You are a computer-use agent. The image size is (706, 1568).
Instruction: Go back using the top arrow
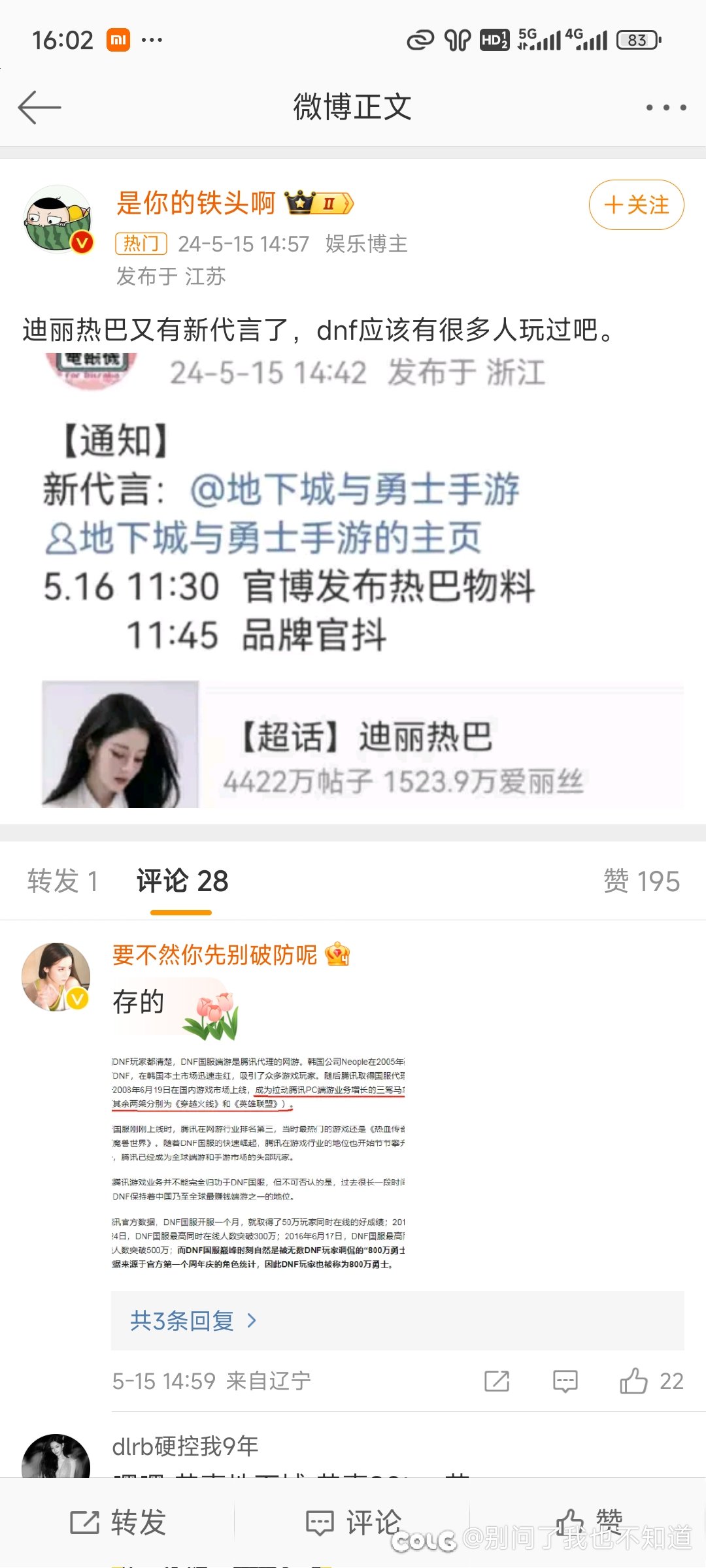[x=39, y=108]
